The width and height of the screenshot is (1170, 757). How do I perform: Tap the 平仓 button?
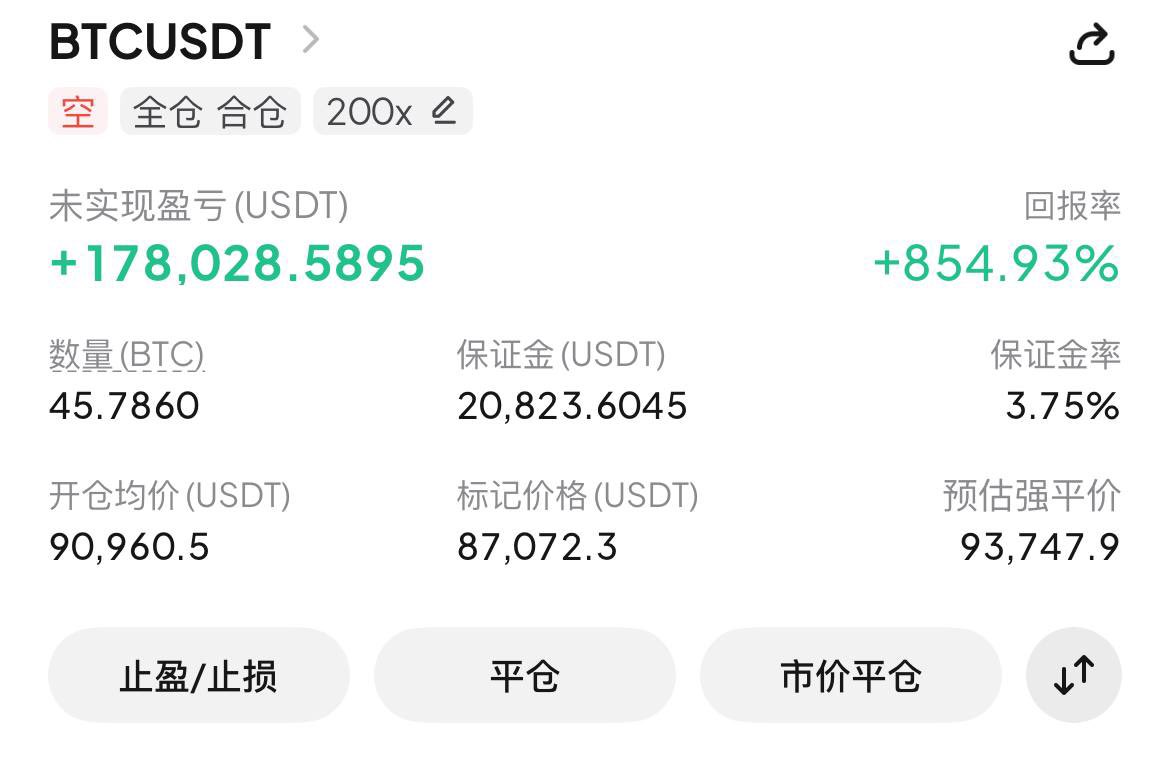pos(525,676)
